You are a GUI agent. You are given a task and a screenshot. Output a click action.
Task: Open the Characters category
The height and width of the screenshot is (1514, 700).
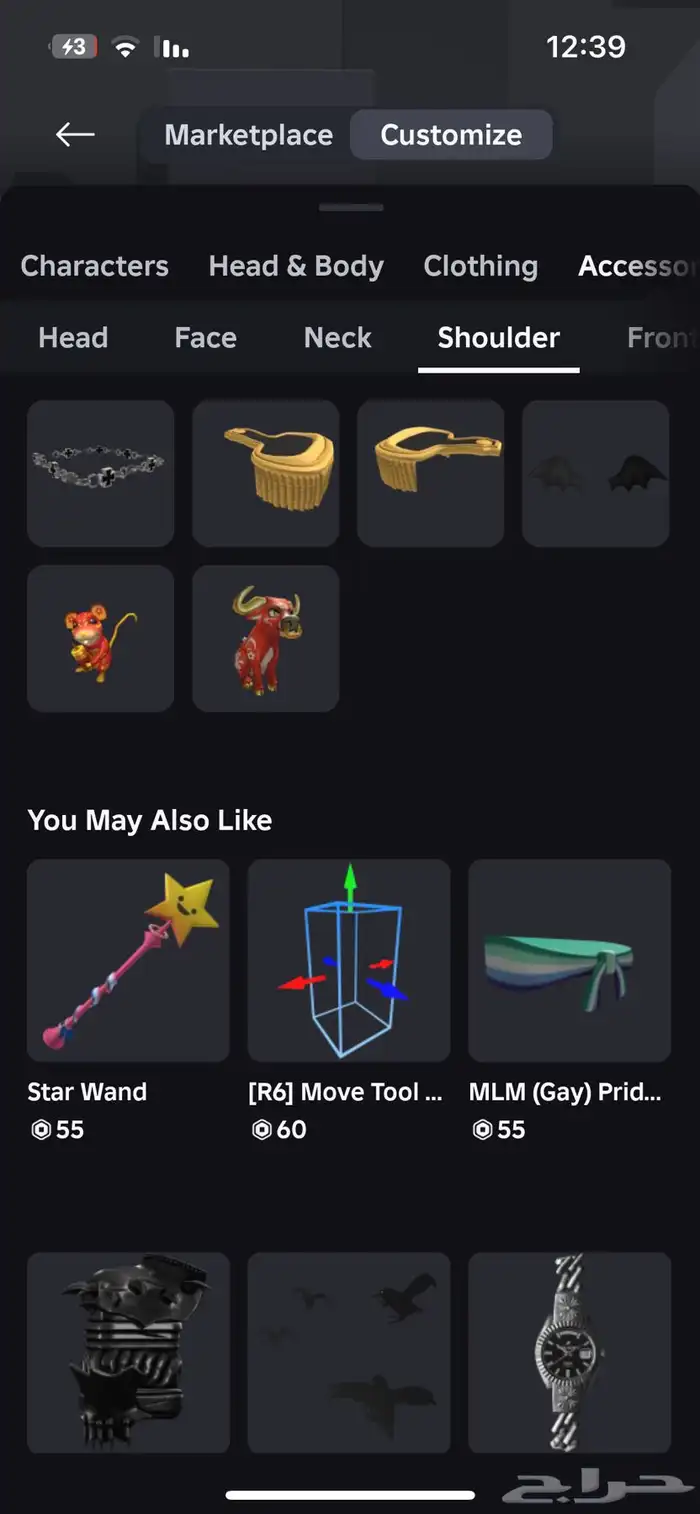94,266
